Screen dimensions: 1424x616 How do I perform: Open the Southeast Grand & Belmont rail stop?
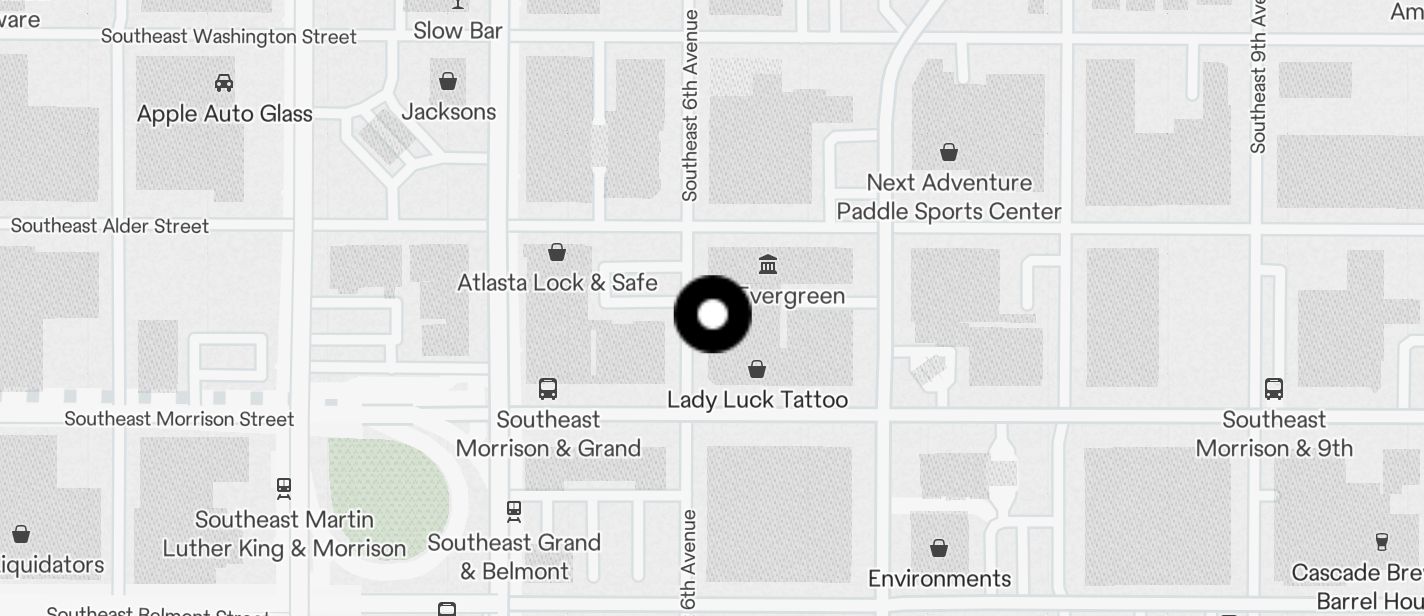514,512
